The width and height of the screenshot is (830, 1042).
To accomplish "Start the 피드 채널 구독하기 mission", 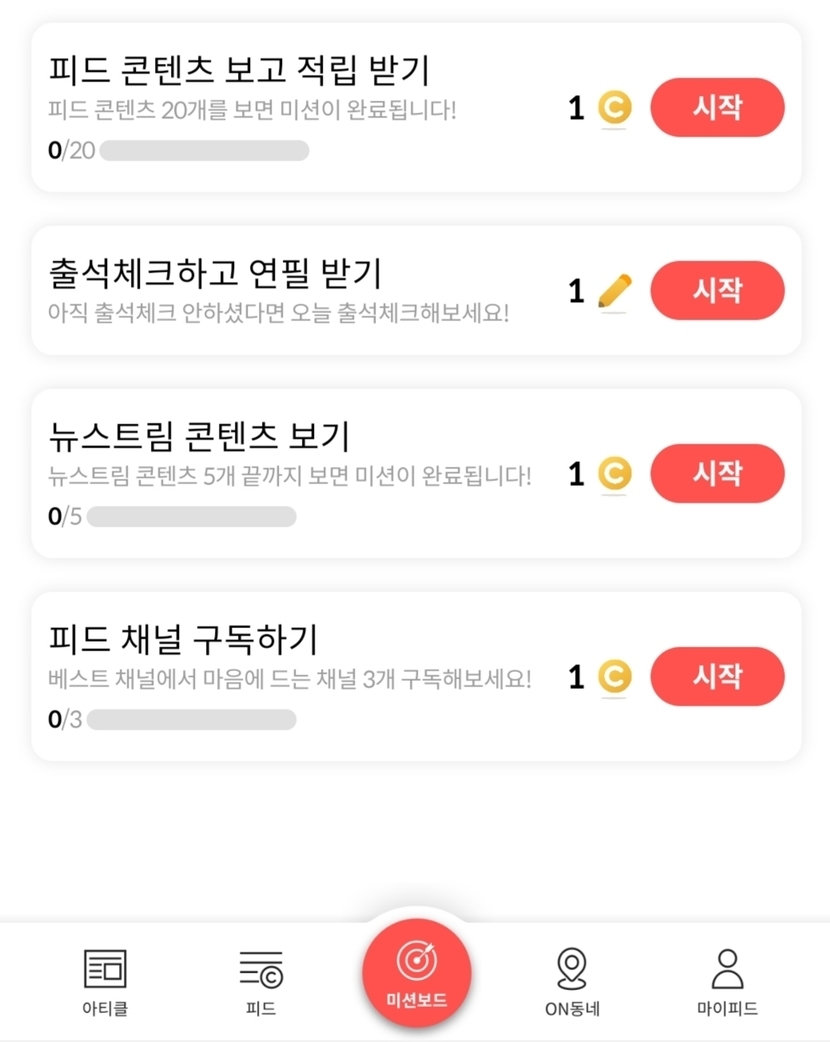I will click(x=717, y=676).
